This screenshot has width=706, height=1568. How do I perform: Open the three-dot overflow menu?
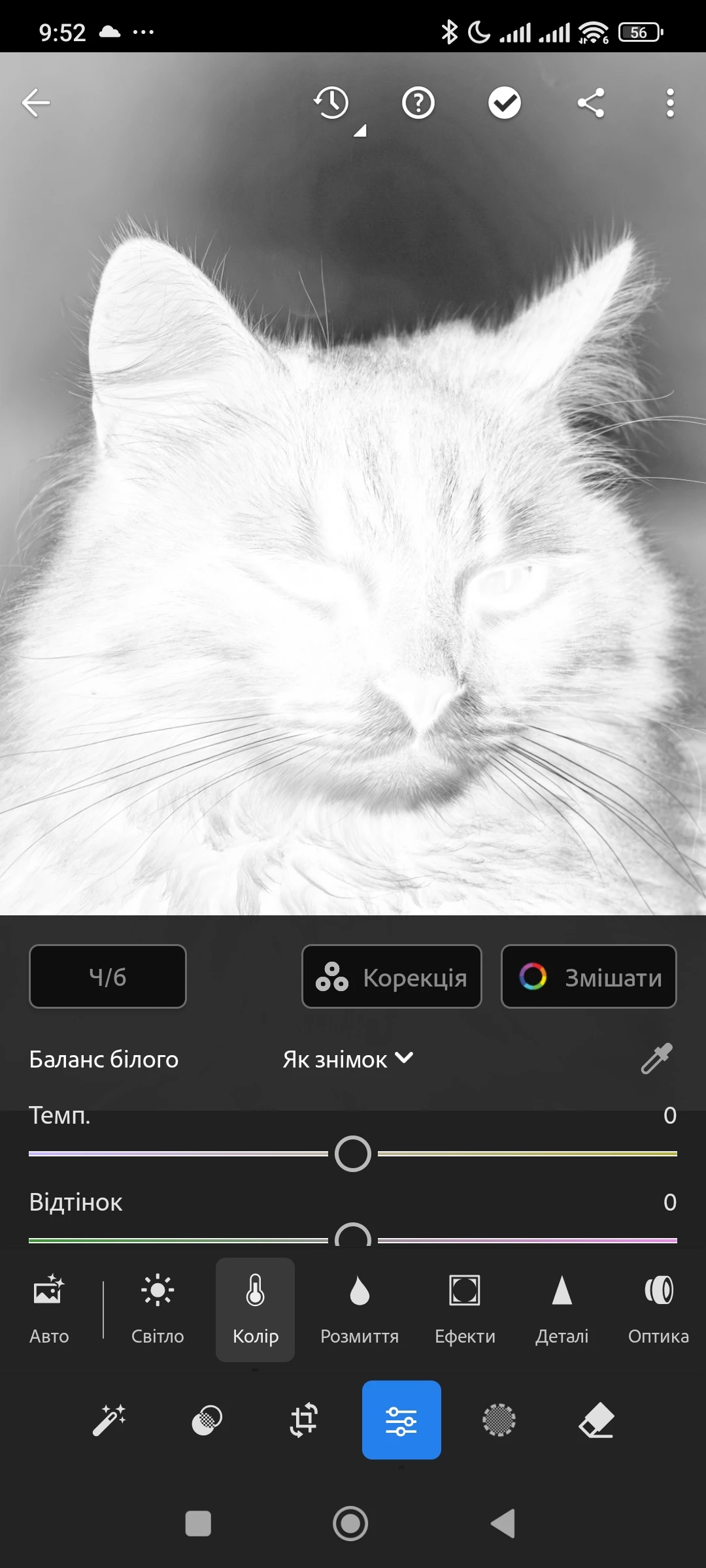coord(670,103)
